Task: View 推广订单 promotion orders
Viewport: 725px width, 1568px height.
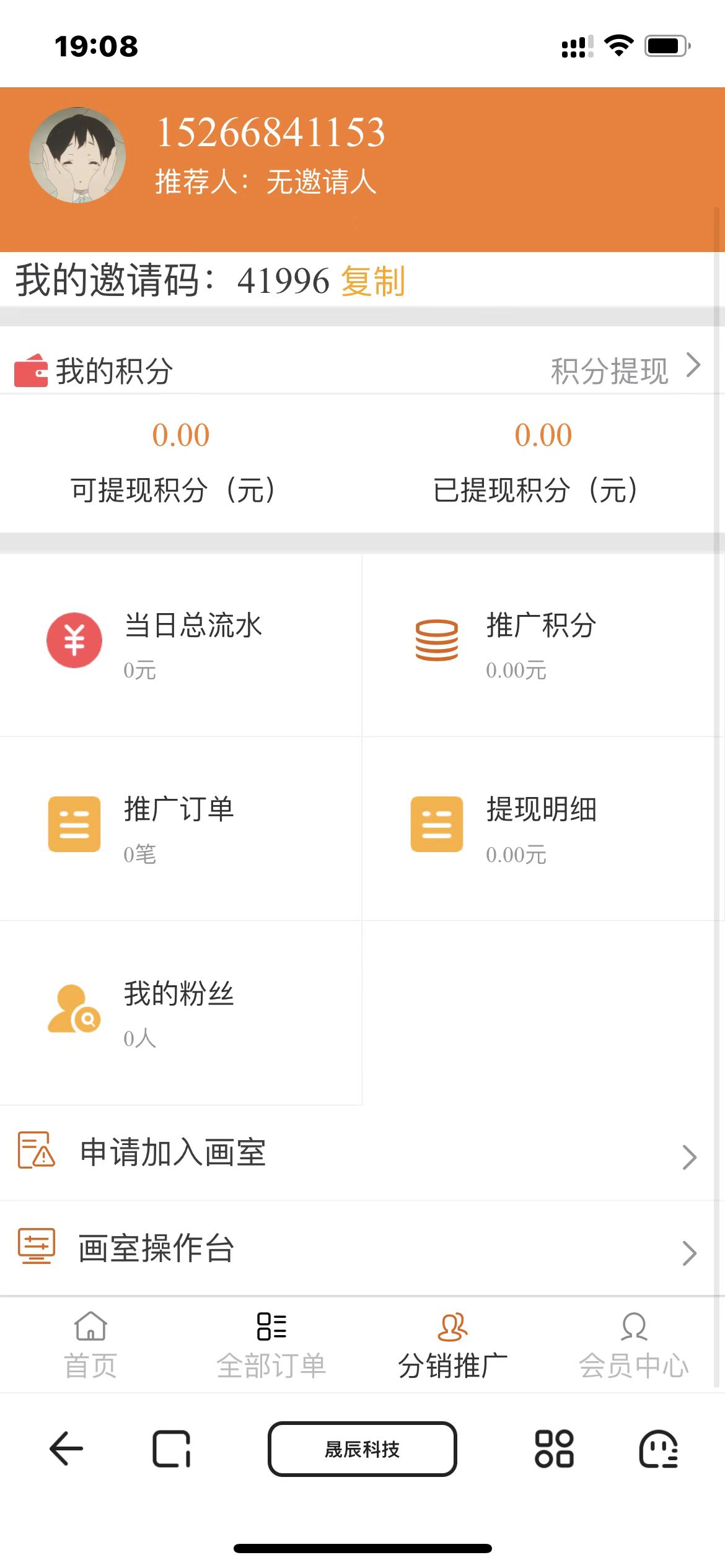Action: point(180,827)
